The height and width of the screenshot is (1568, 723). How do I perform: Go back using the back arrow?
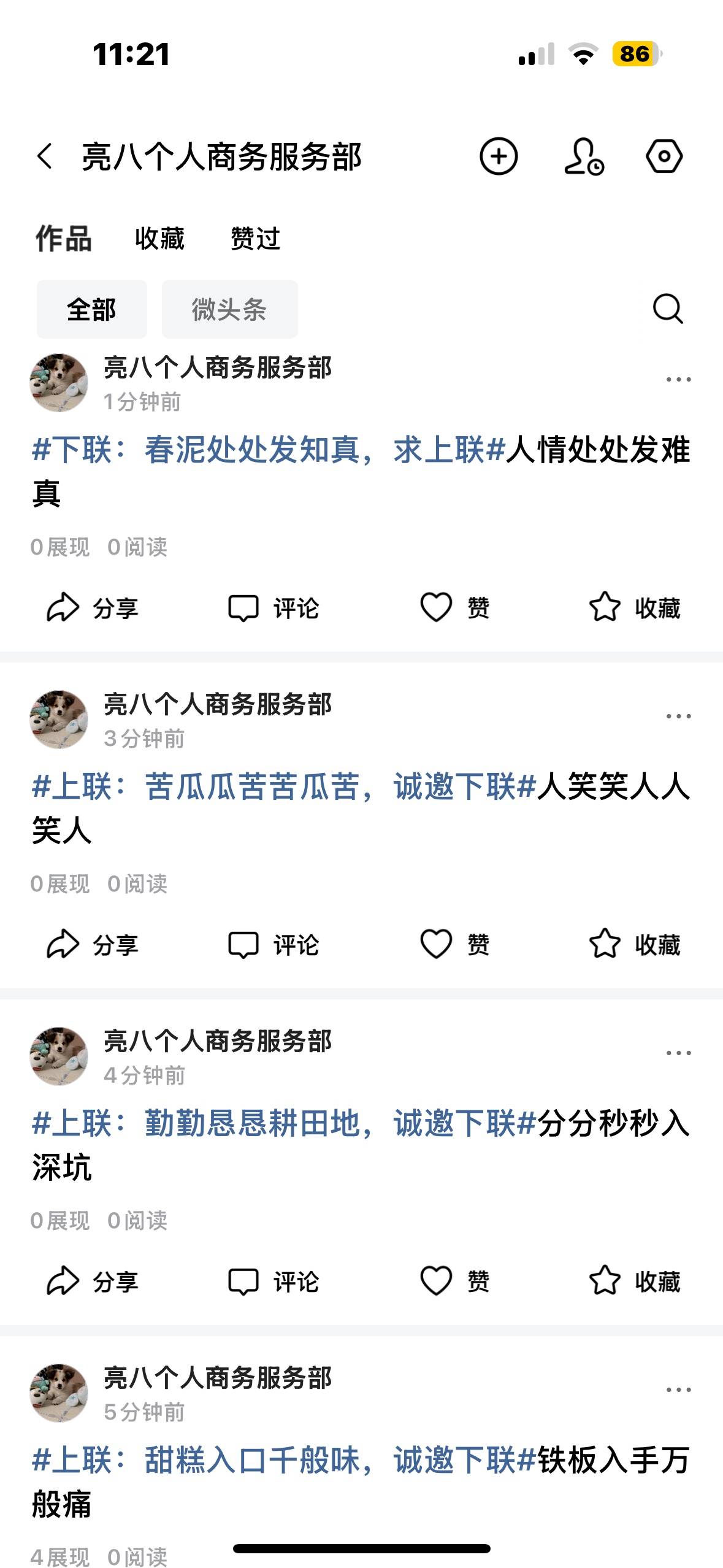[45, 156]
